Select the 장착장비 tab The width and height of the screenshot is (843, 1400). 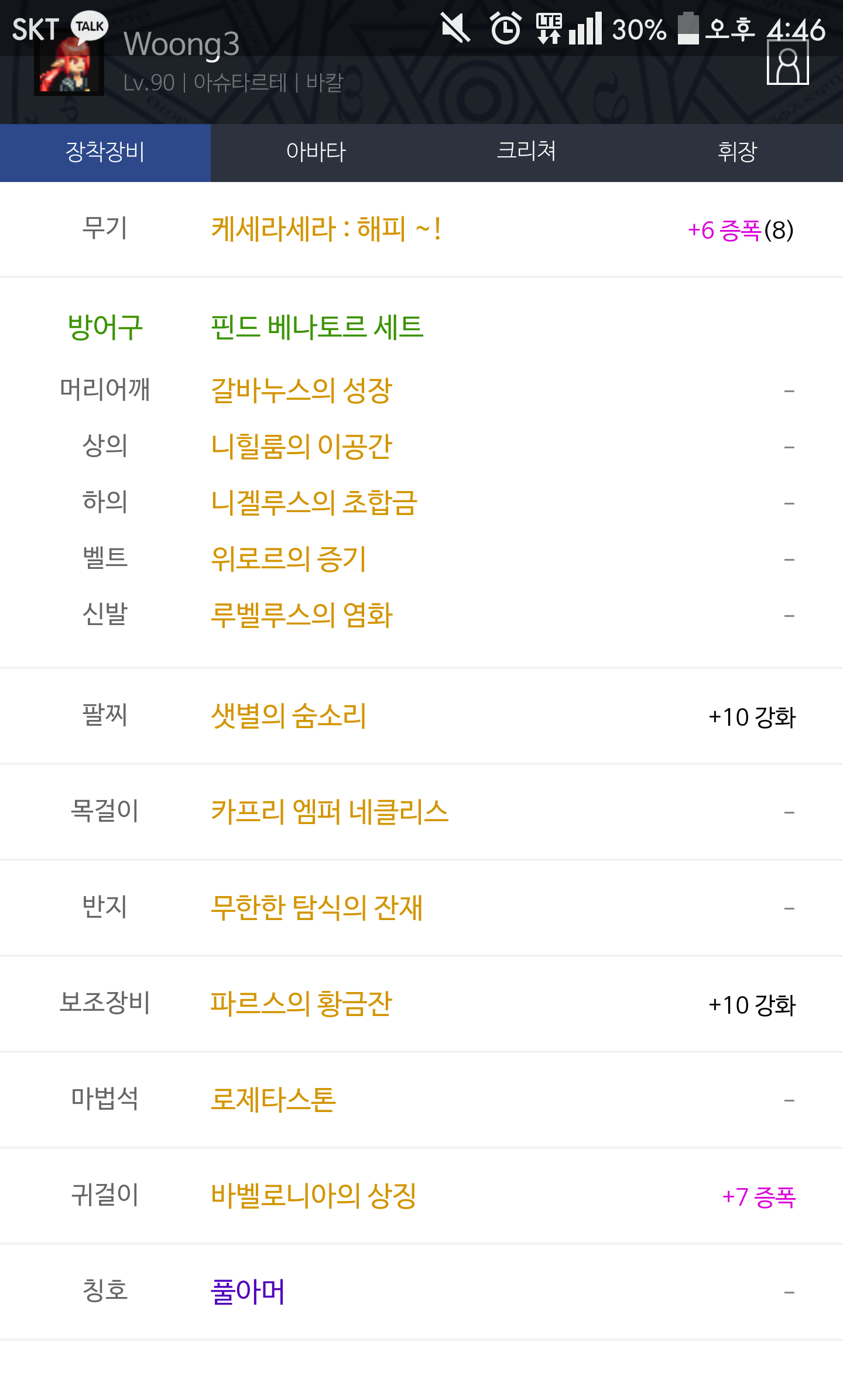(x=105, y=152)
